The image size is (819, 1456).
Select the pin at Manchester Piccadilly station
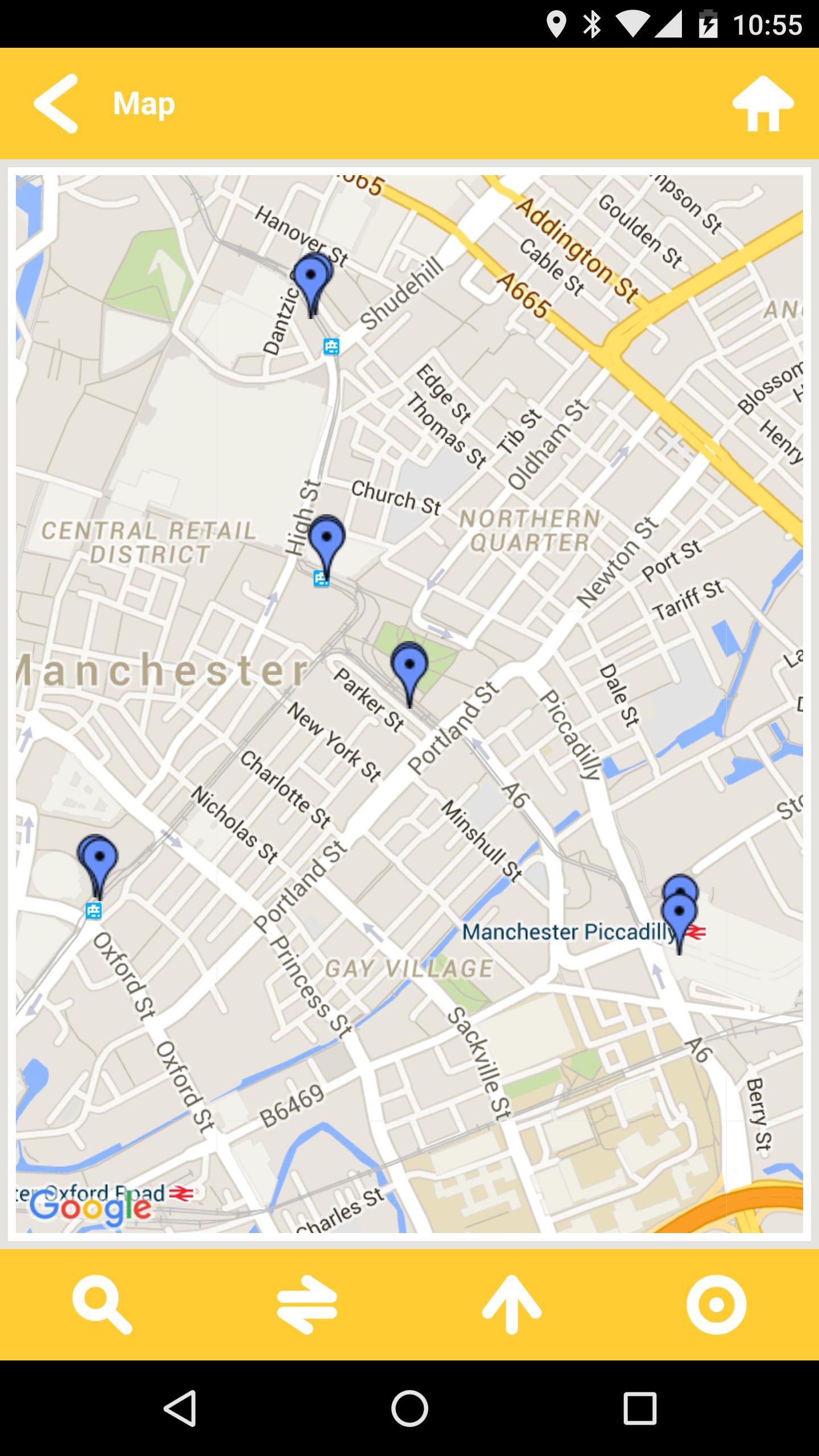coord(679,913)
